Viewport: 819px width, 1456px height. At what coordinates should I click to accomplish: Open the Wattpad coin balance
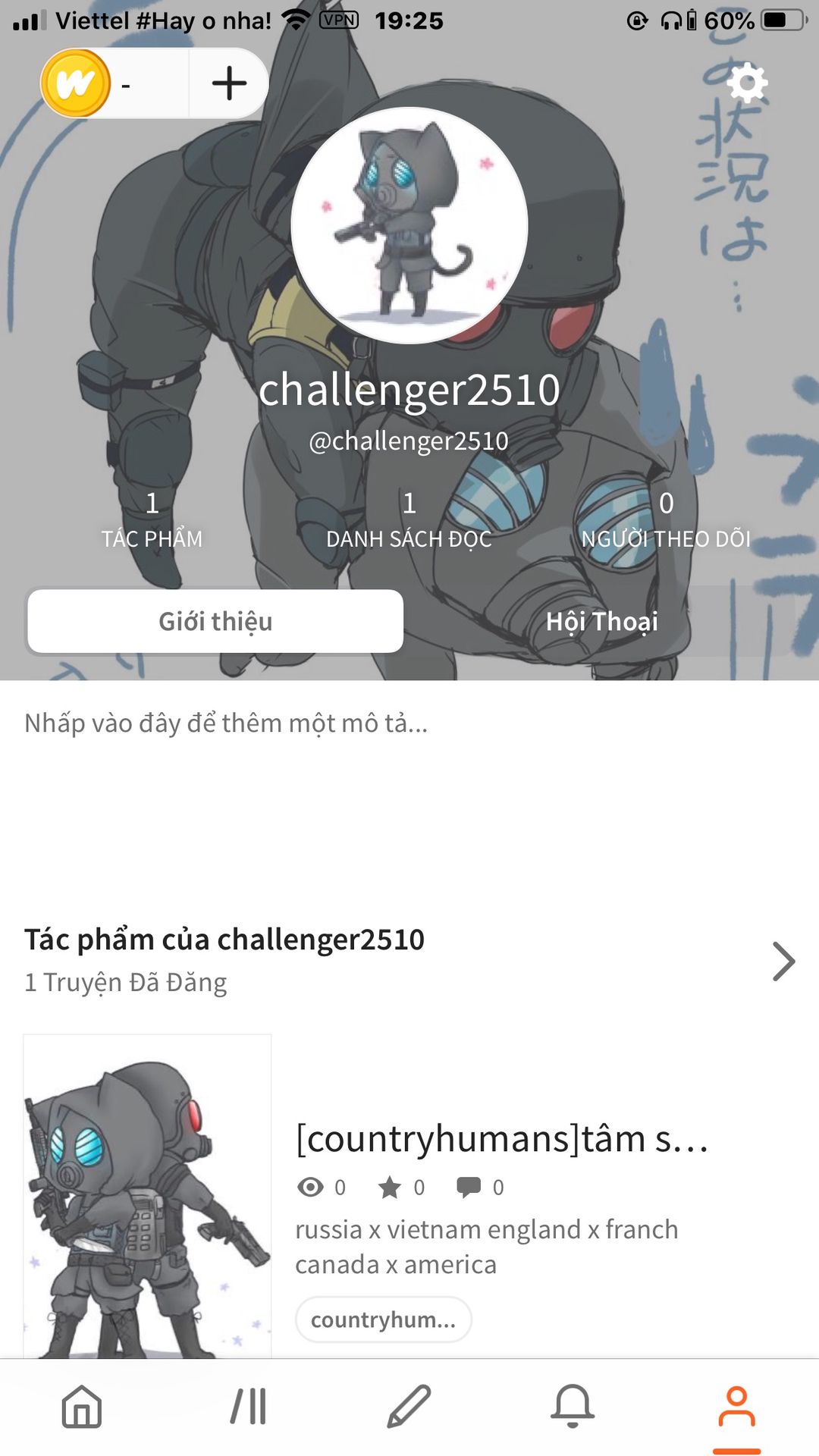[77, 83]
